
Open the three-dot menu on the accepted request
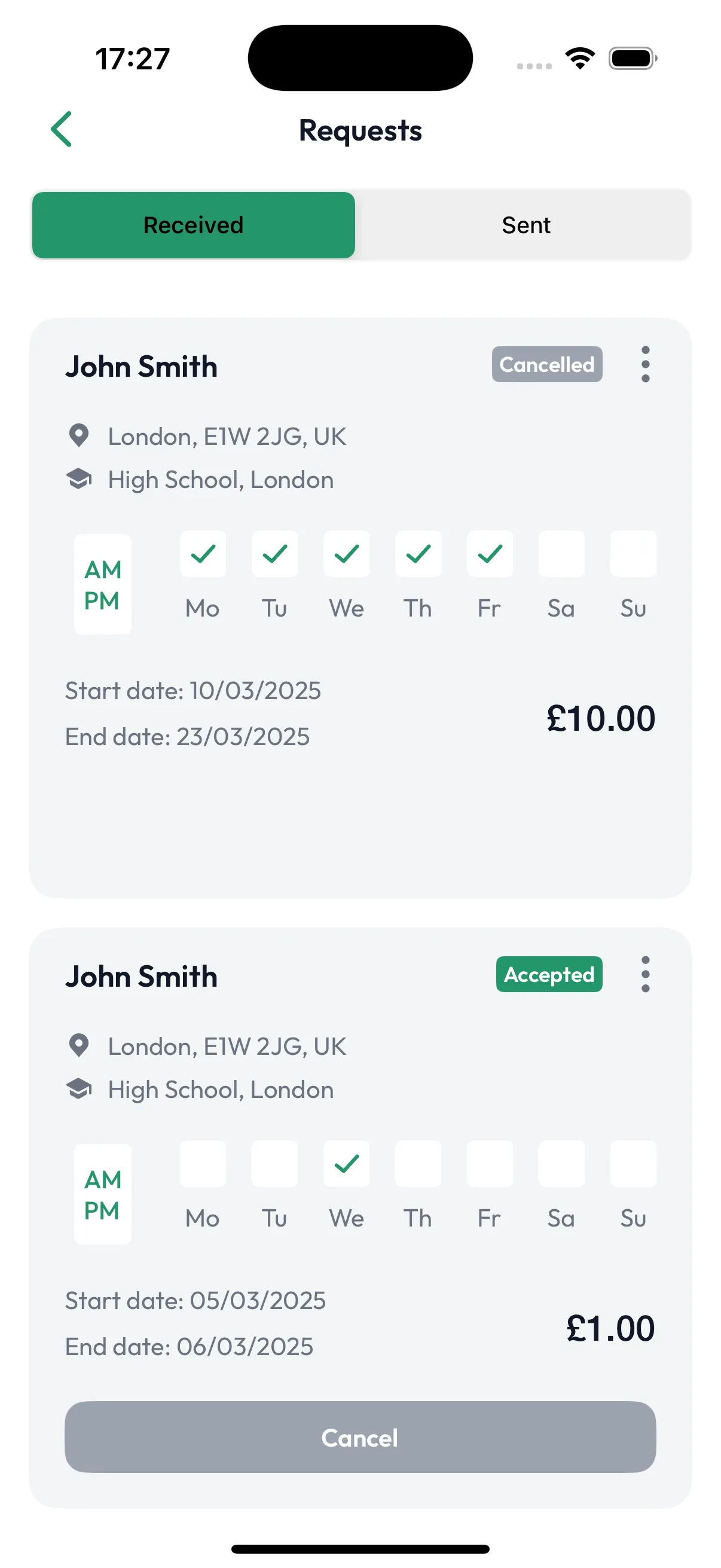coord(645,975)
